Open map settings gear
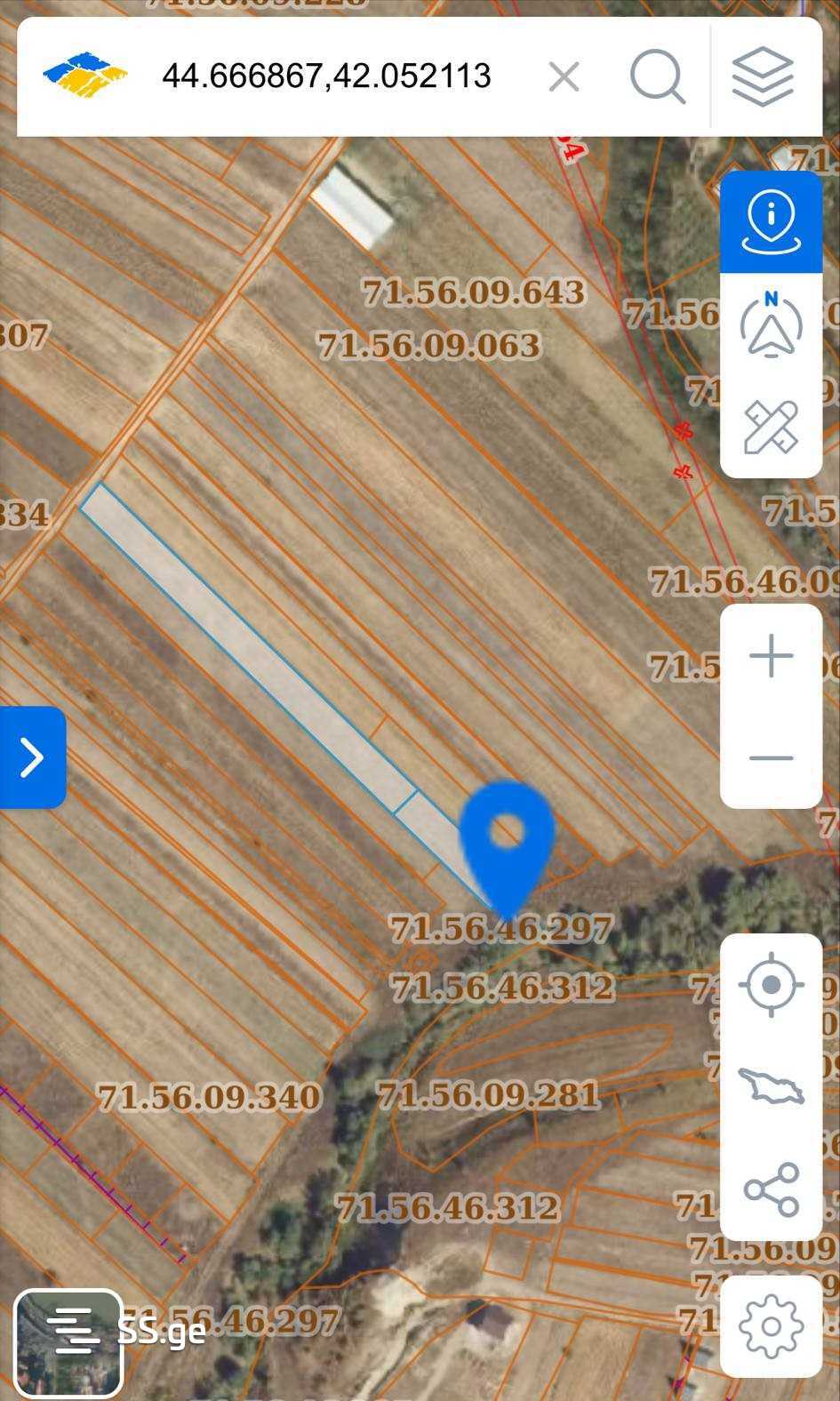 771,1326
